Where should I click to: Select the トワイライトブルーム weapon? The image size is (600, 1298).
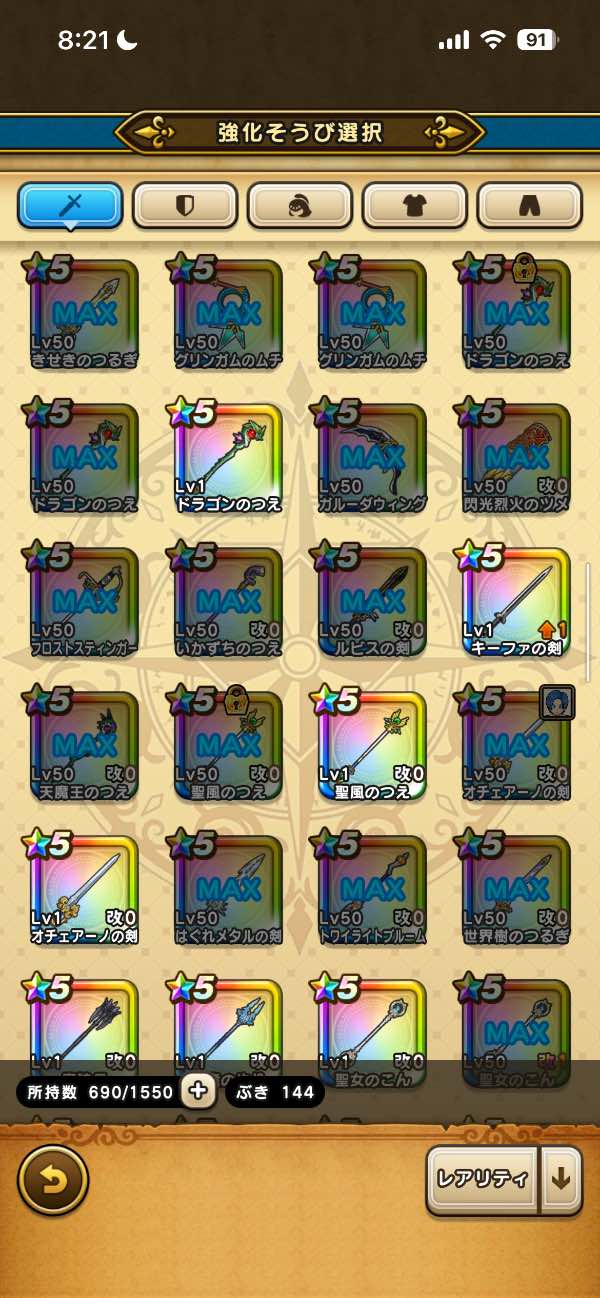(x=372, y=890)
